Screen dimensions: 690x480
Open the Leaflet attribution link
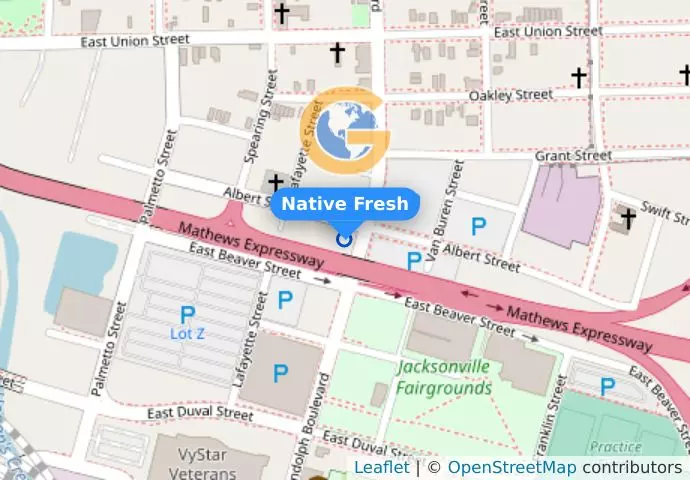(381, 468)
